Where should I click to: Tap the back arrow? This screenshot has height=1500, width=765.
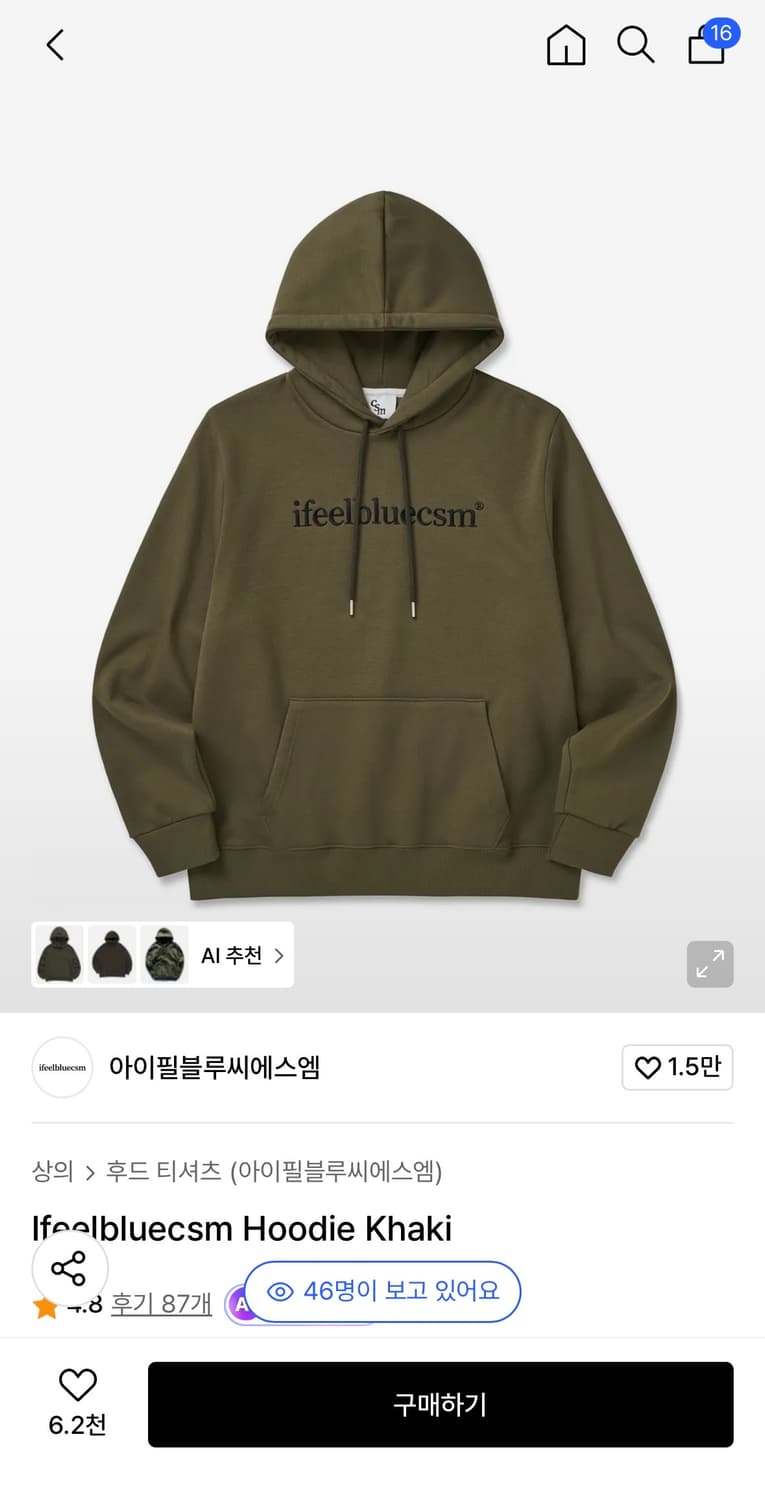(55, 44)
